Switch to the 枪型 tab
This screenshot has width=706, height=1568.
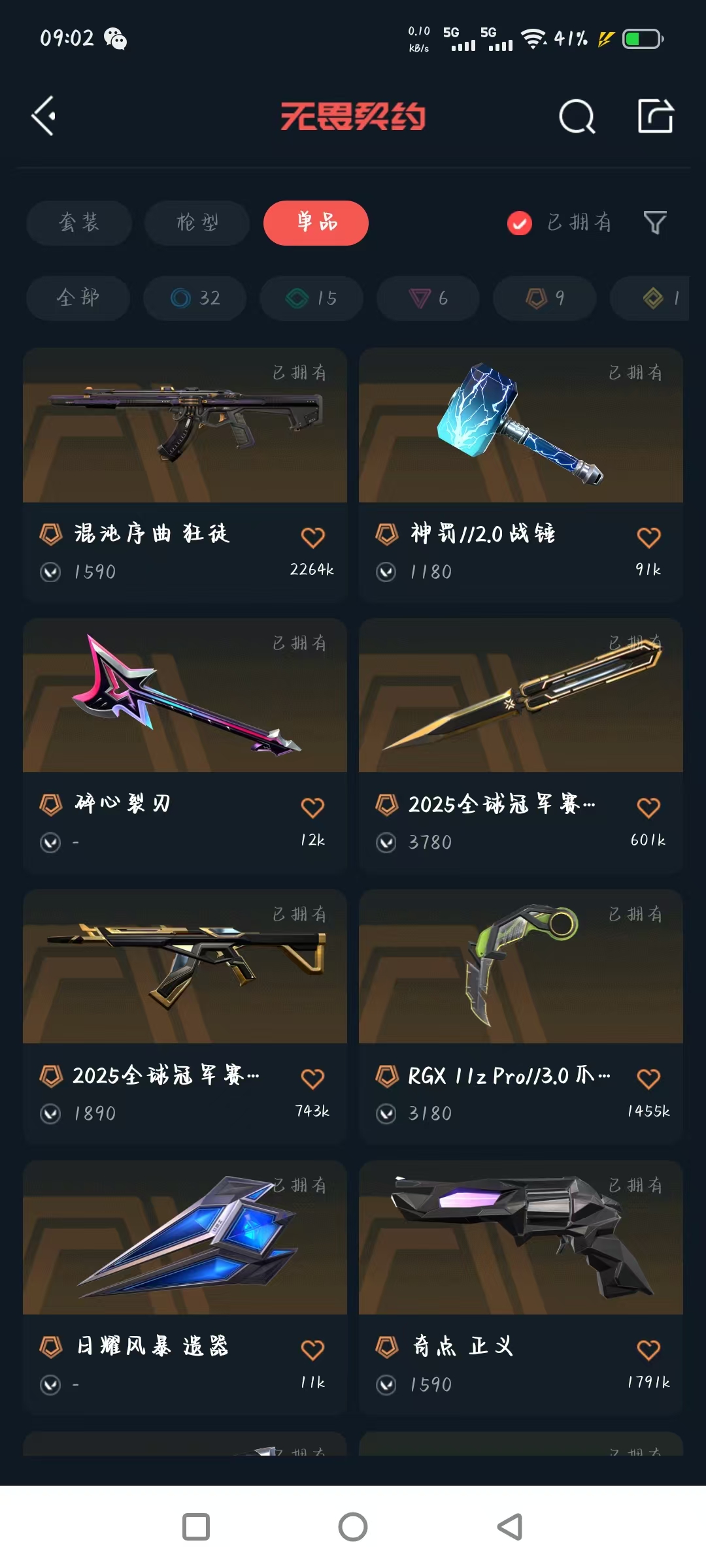tap(197, 223)
